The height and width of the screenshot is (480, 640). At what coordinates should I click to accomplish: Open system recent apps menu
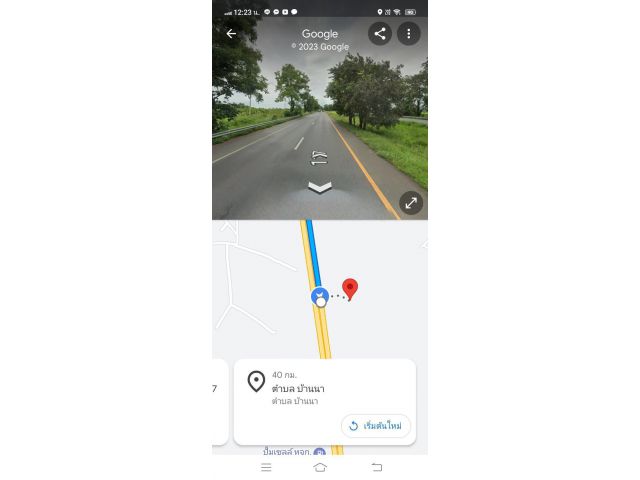[266, 467]
